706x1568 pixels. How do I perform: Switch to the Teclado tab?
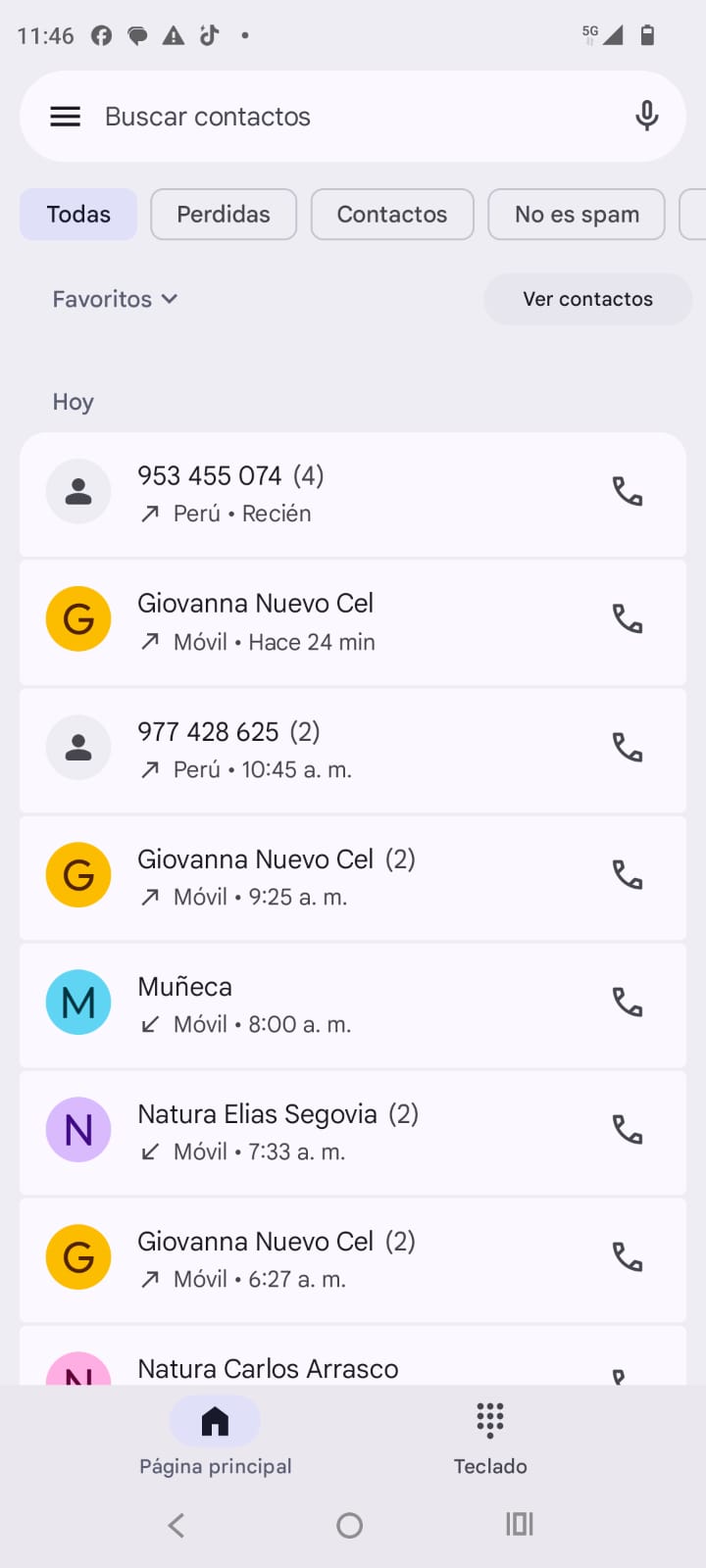pyautogui.click(x=490, y=1438)
